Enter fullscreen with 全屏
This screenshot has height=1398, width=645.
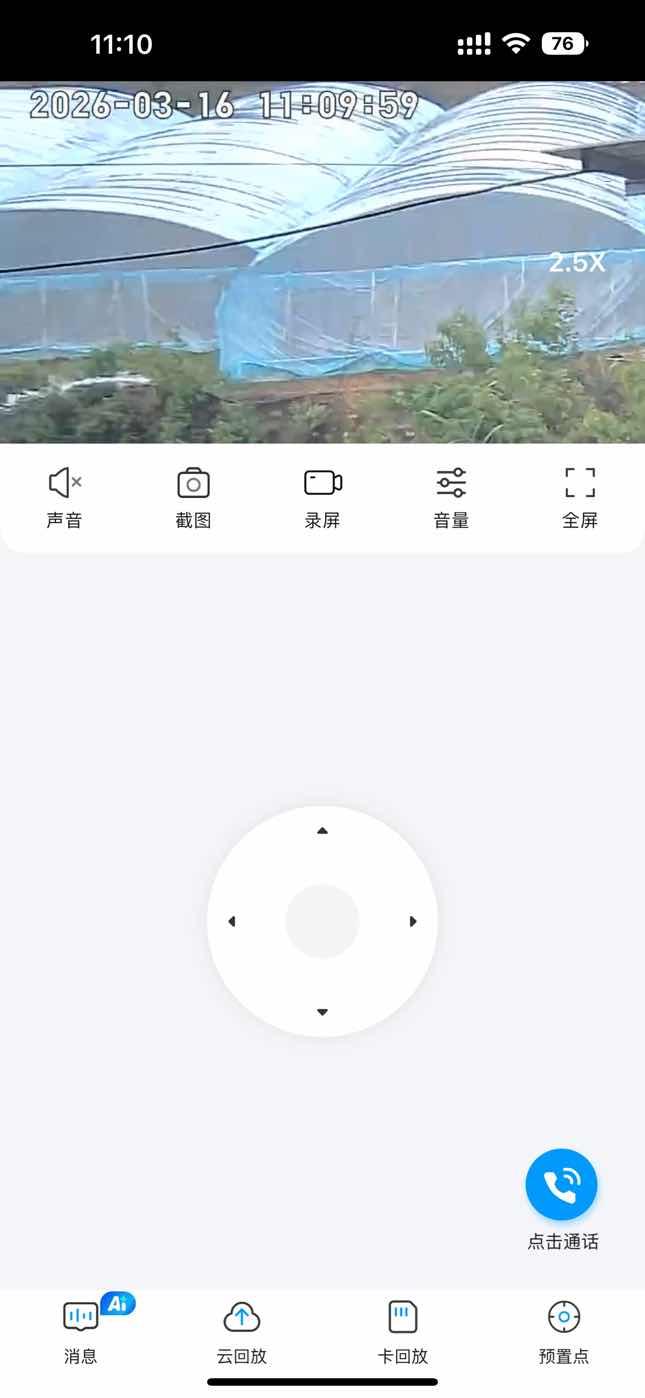580,497
